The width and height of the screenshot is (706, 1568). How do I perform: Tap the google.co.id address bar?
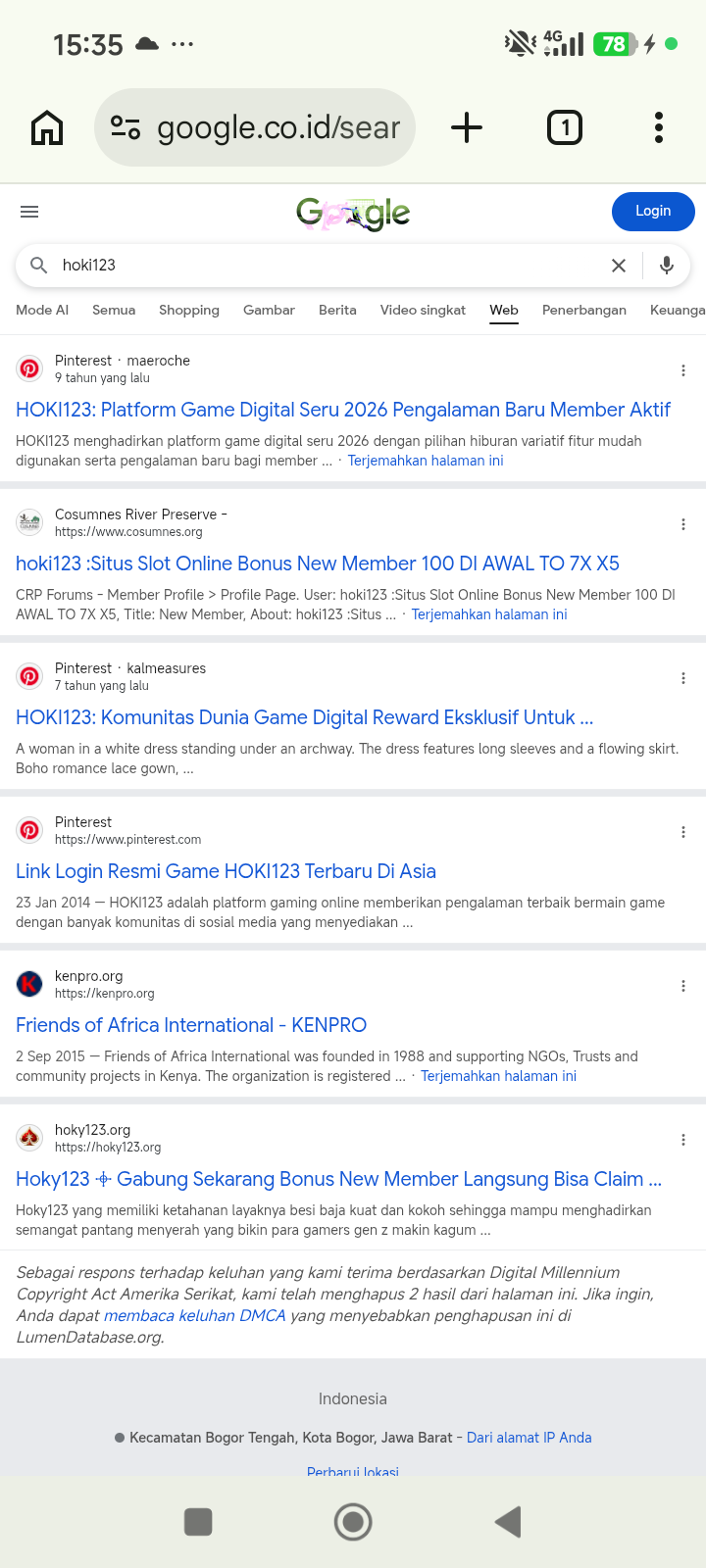[x=255, y=127]
